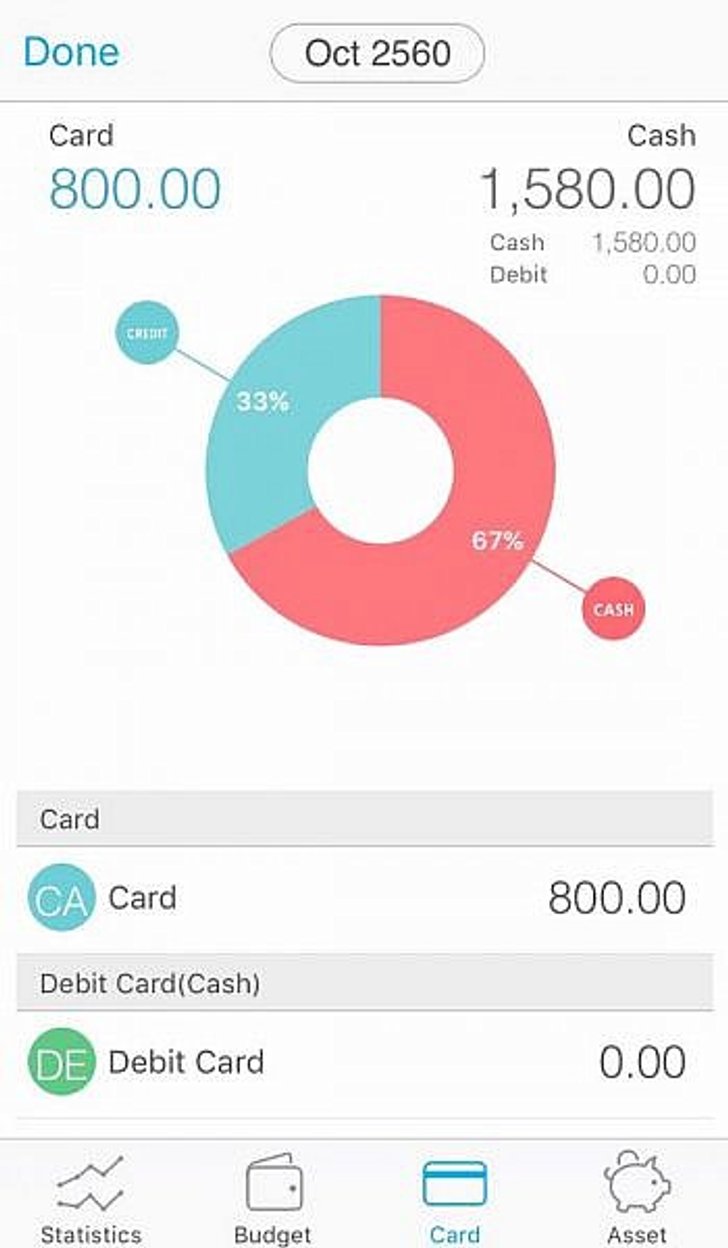This screenshot has height=1248, width=728.
Task: Switch to the Budget tab
Action: (x=273, y=1199)
